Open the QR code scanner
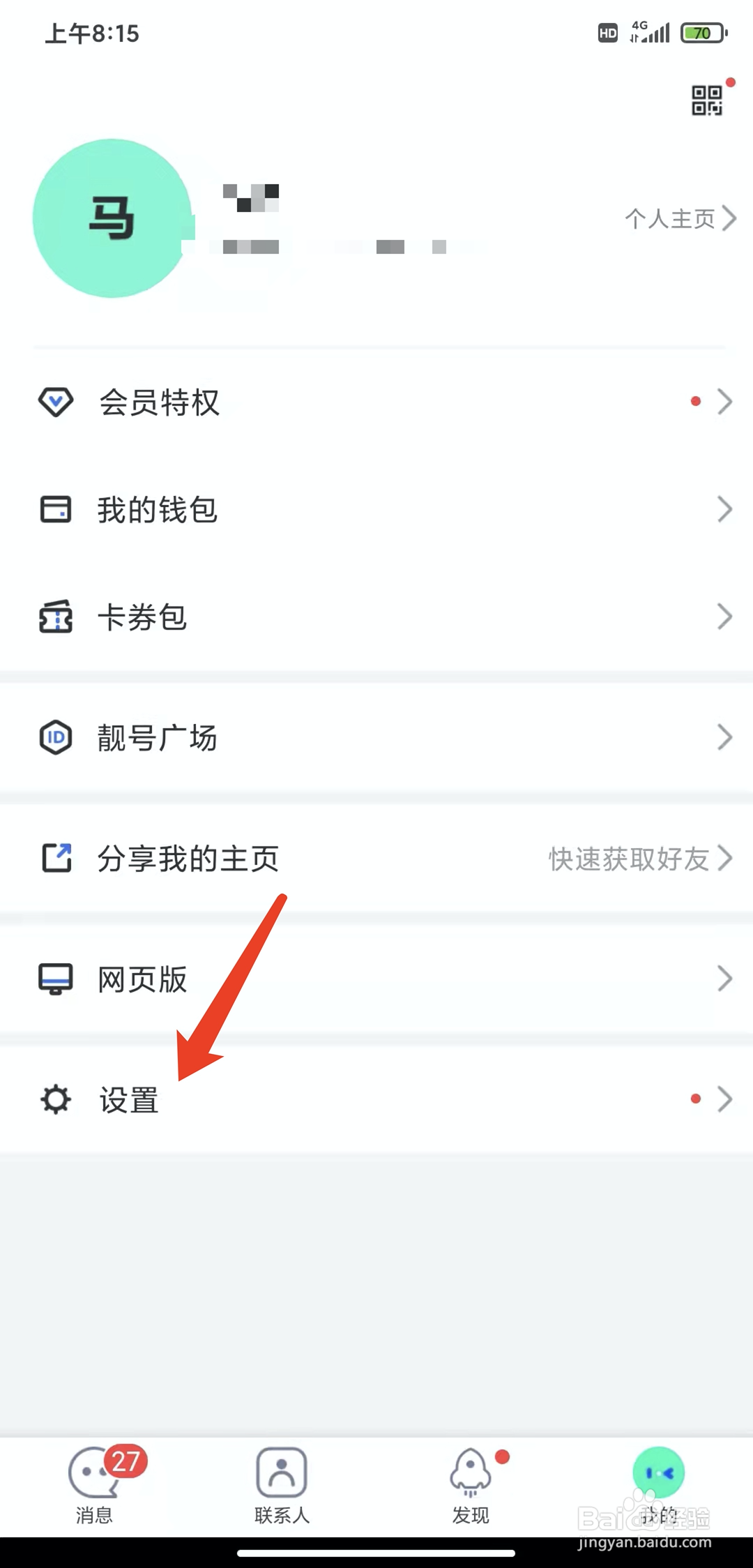 (707, 100)
